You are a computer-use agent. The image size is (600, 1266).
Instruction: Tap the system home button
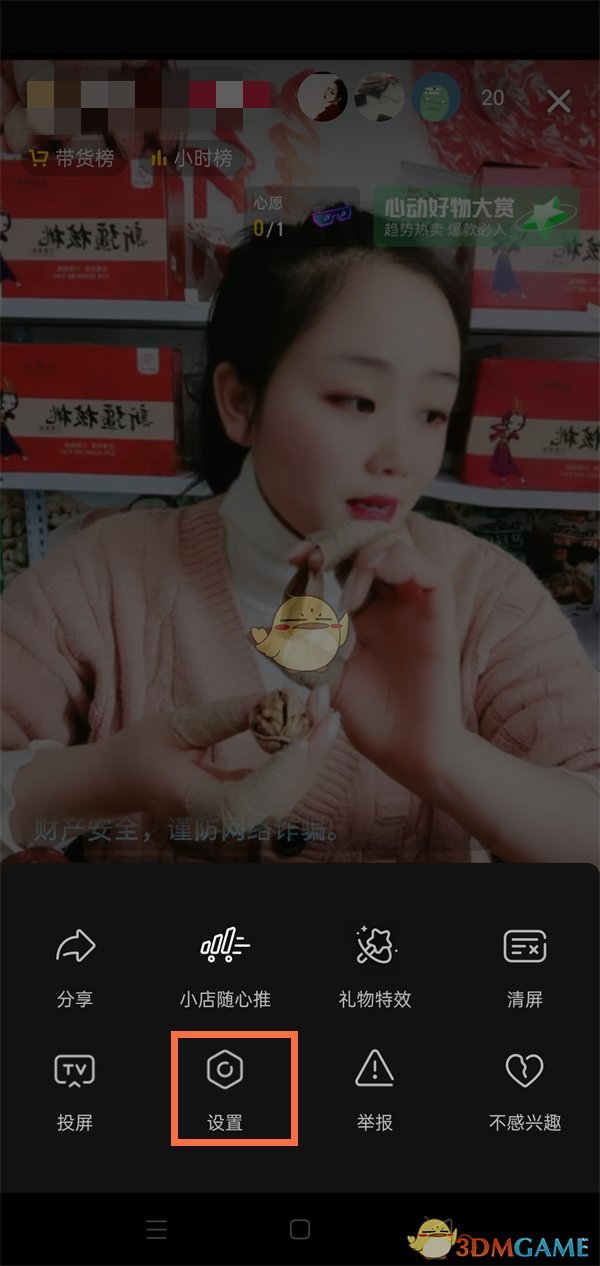pyautogui.click(x=300, y=1229)
